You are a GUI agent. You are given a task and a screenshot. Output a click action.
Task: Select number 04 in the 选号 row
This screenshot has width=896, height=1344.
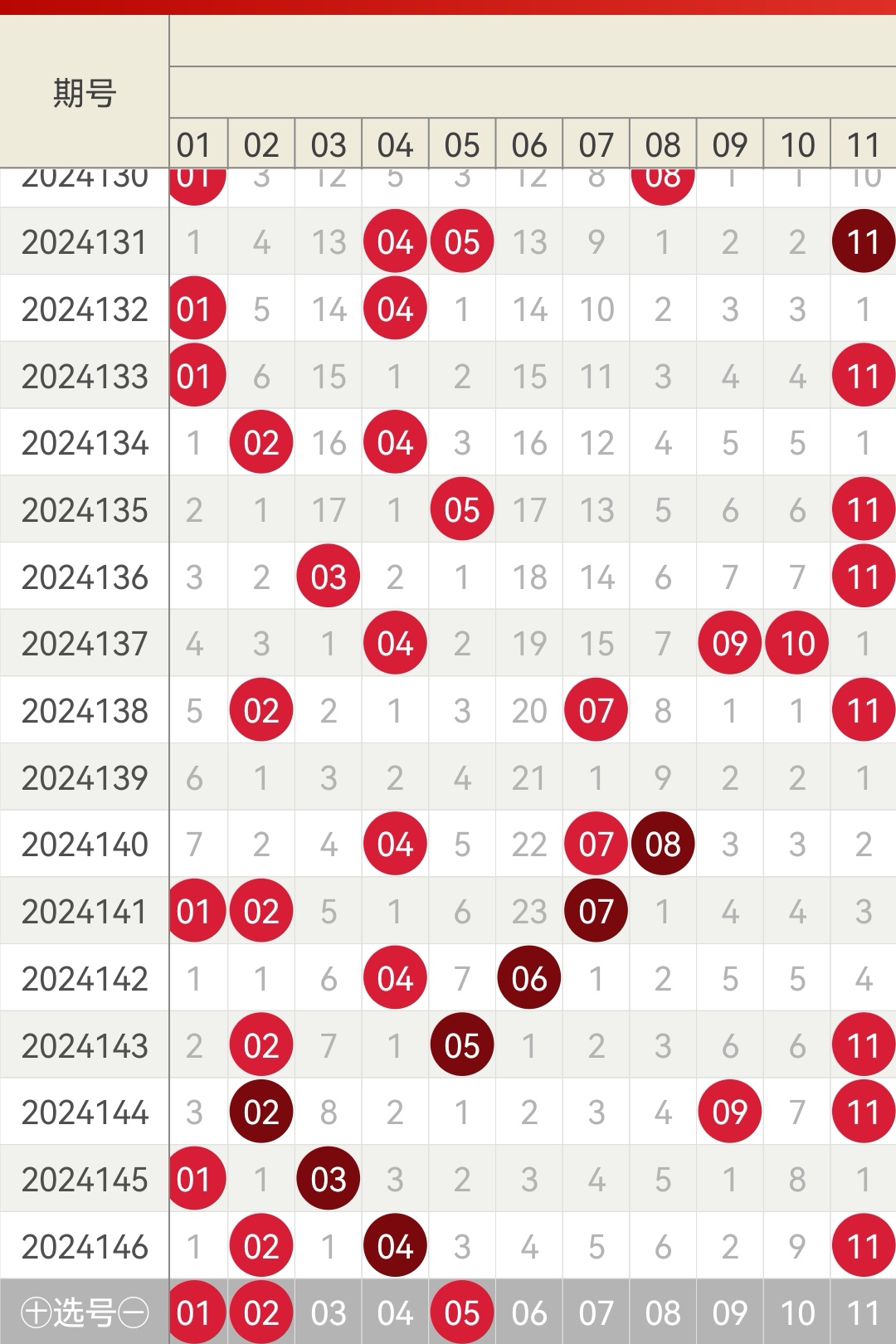pyautogui.click(x=395, y=1313)
